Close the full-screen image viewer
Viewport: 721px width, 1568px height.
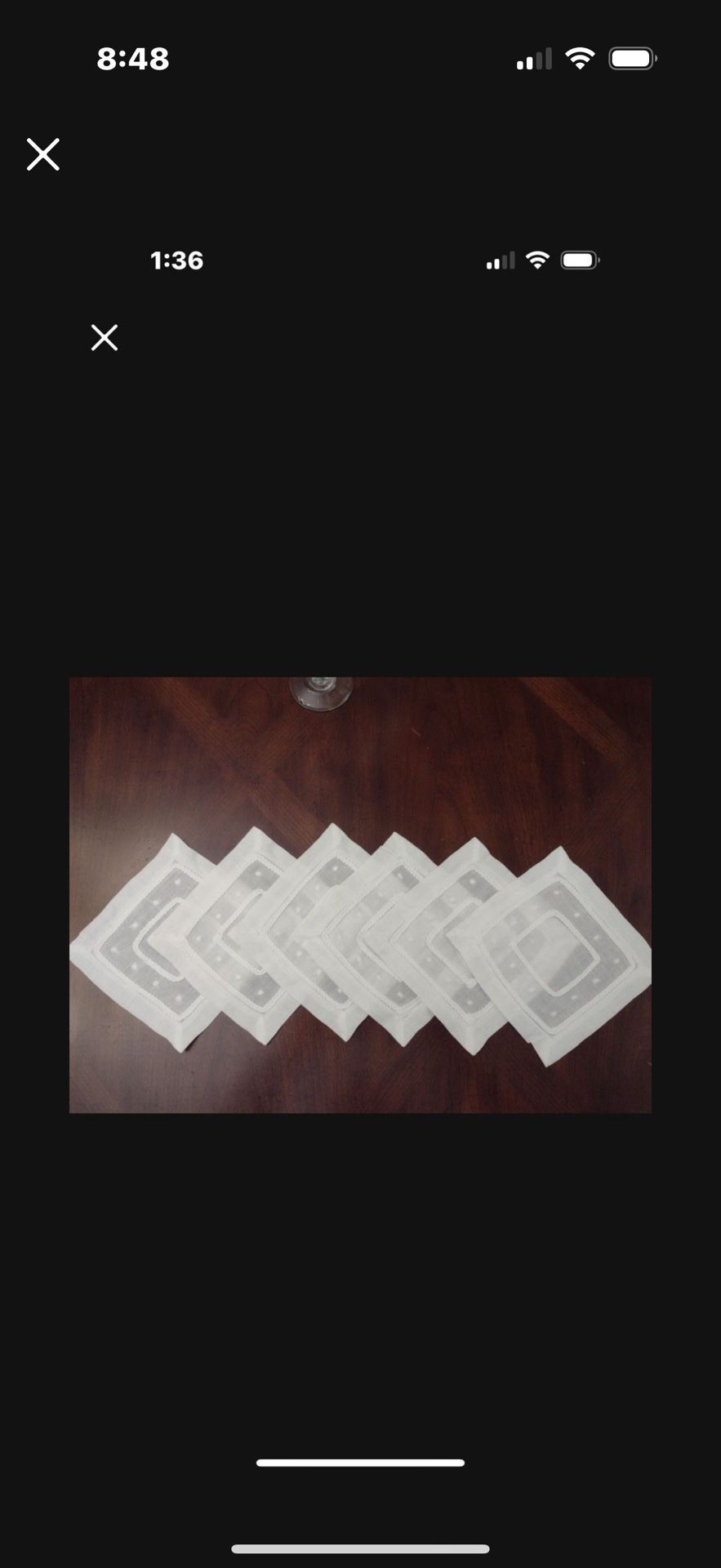coord(43,154)
